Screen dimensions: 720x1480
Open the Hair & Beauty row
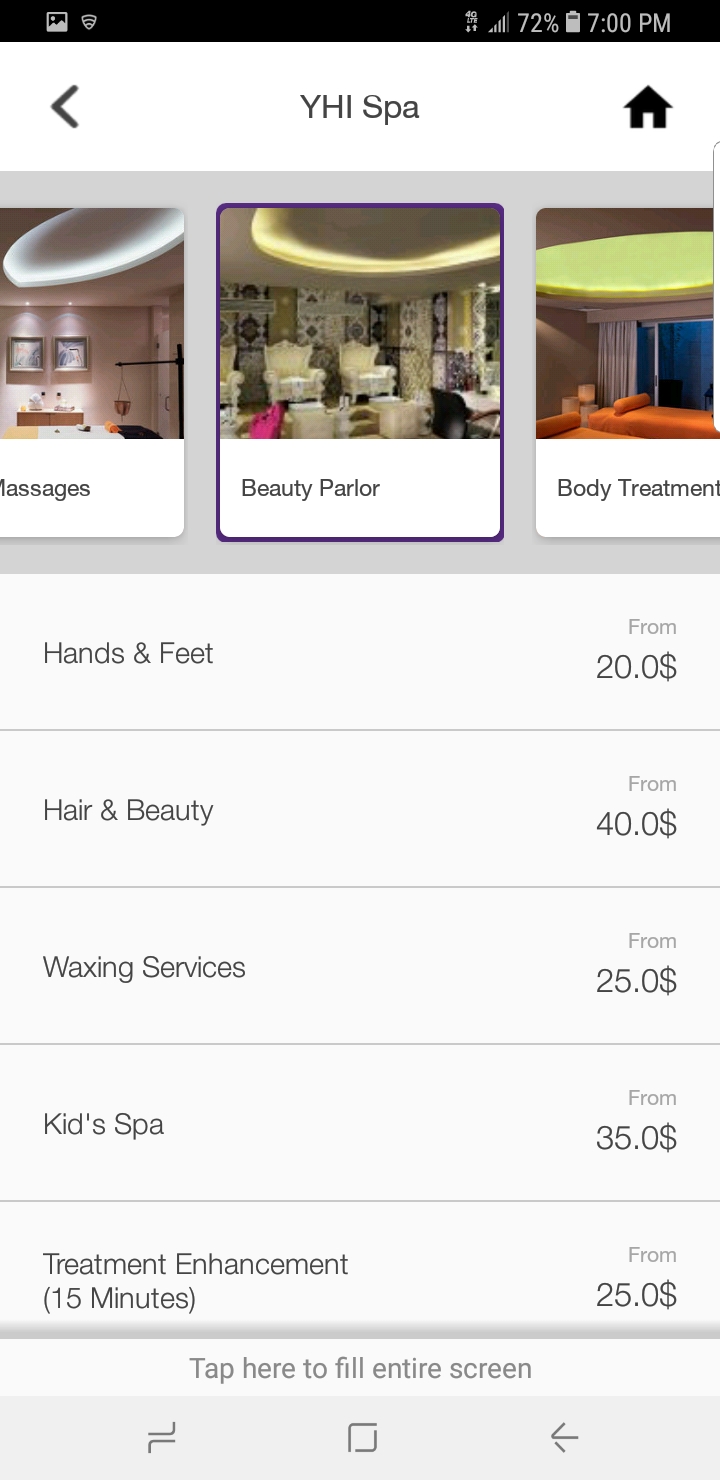[x=360, y=809]
